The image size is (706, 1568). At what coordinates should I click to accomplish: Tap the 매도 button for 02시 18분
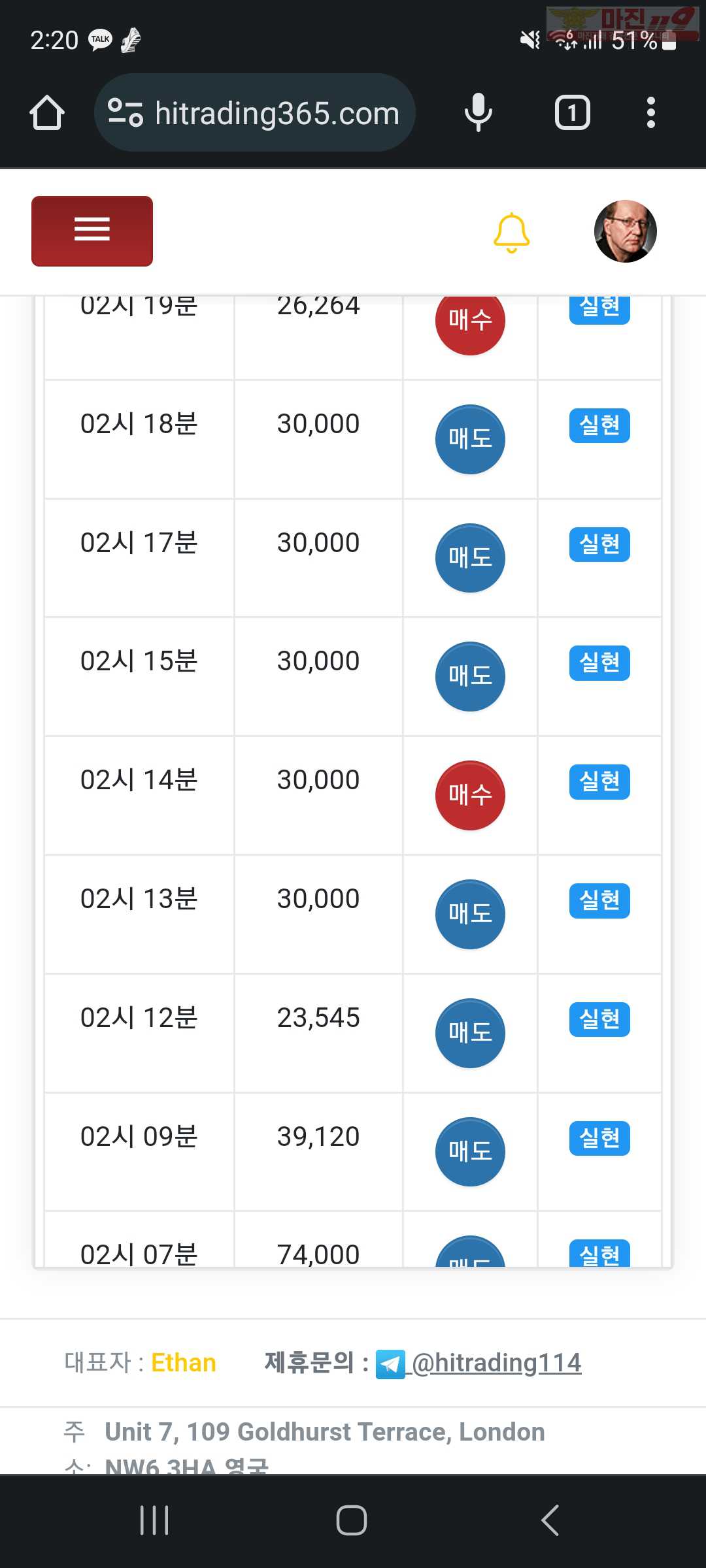click(x=470, y=439)
